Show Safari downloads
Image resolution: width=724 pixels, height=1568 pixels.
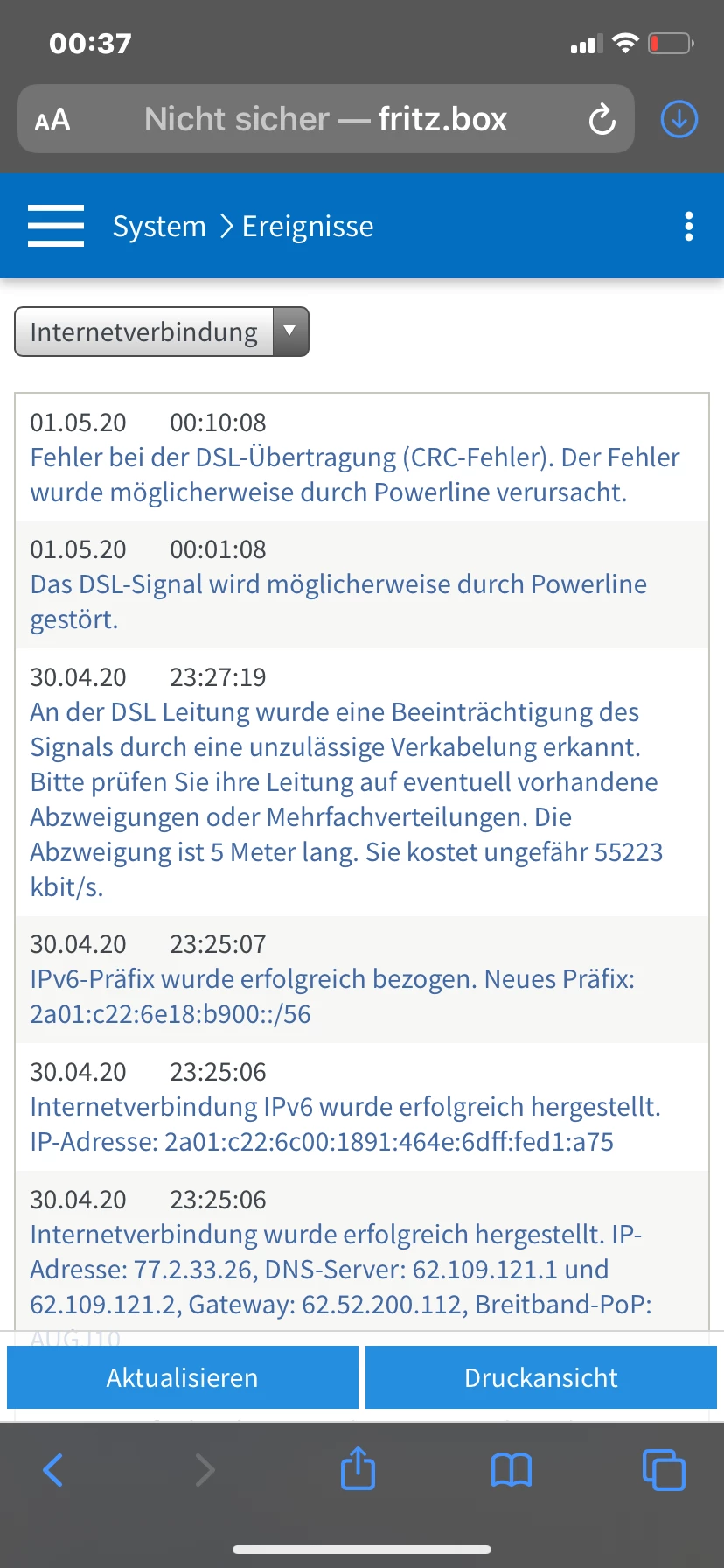(x=679, y=119)
